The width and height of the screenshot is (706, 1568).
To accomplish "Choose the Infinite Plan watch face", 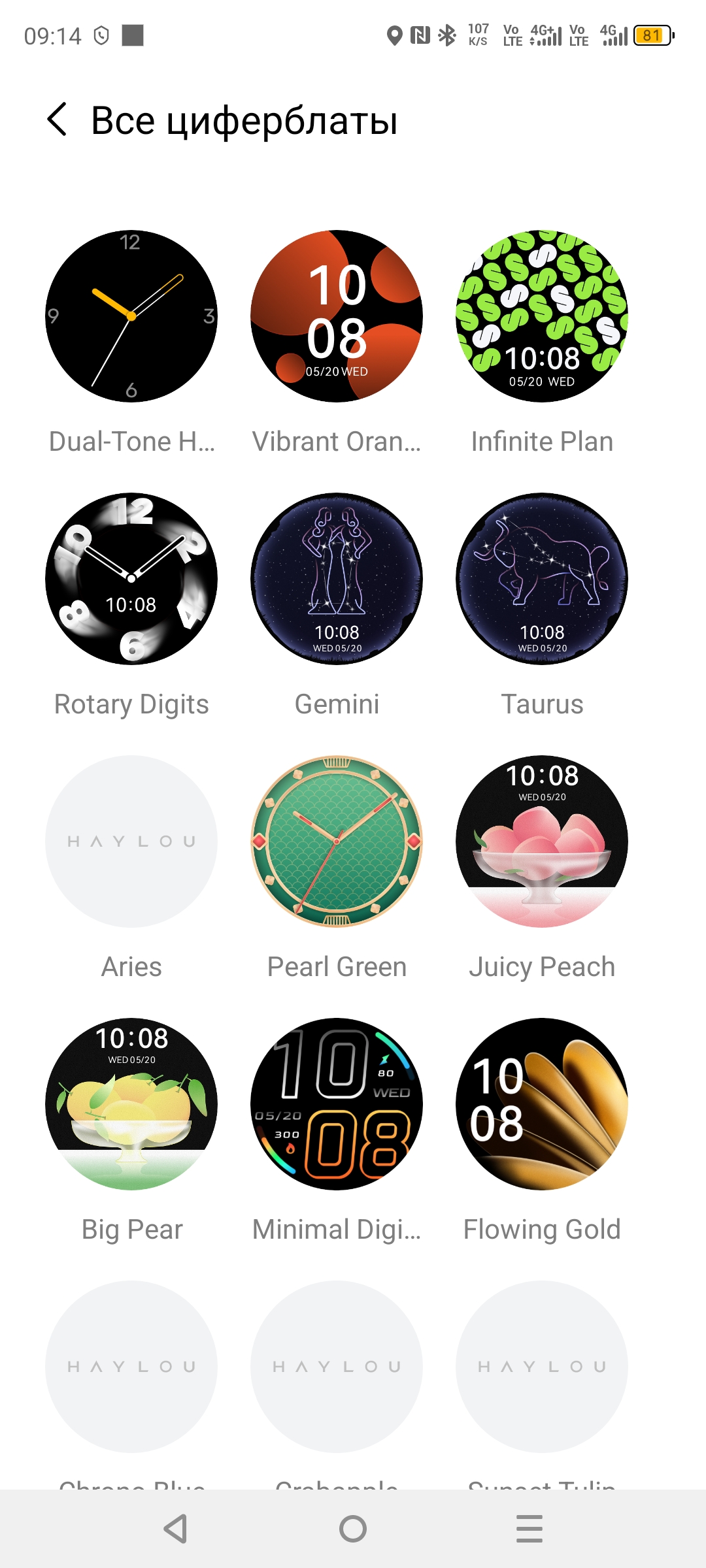I will pyautogui.click(x=542, y=316).
